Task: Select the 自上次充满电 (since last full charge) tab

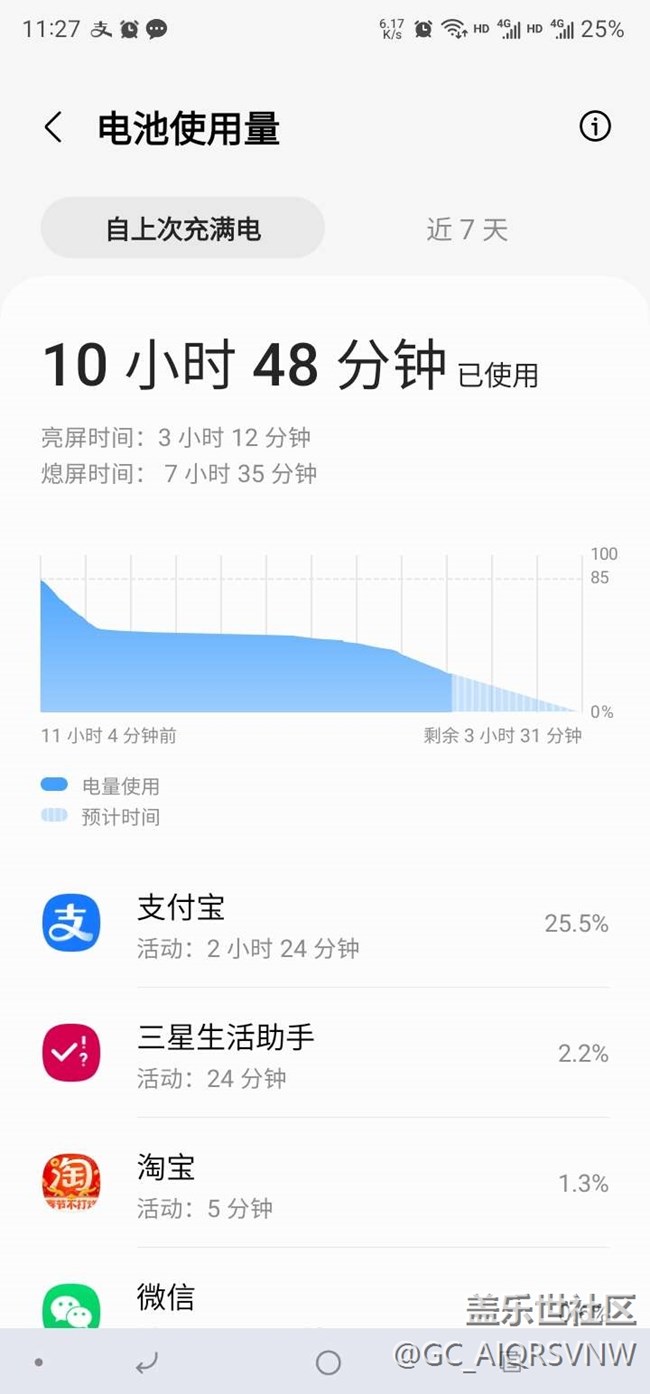Action: (183, 229)
